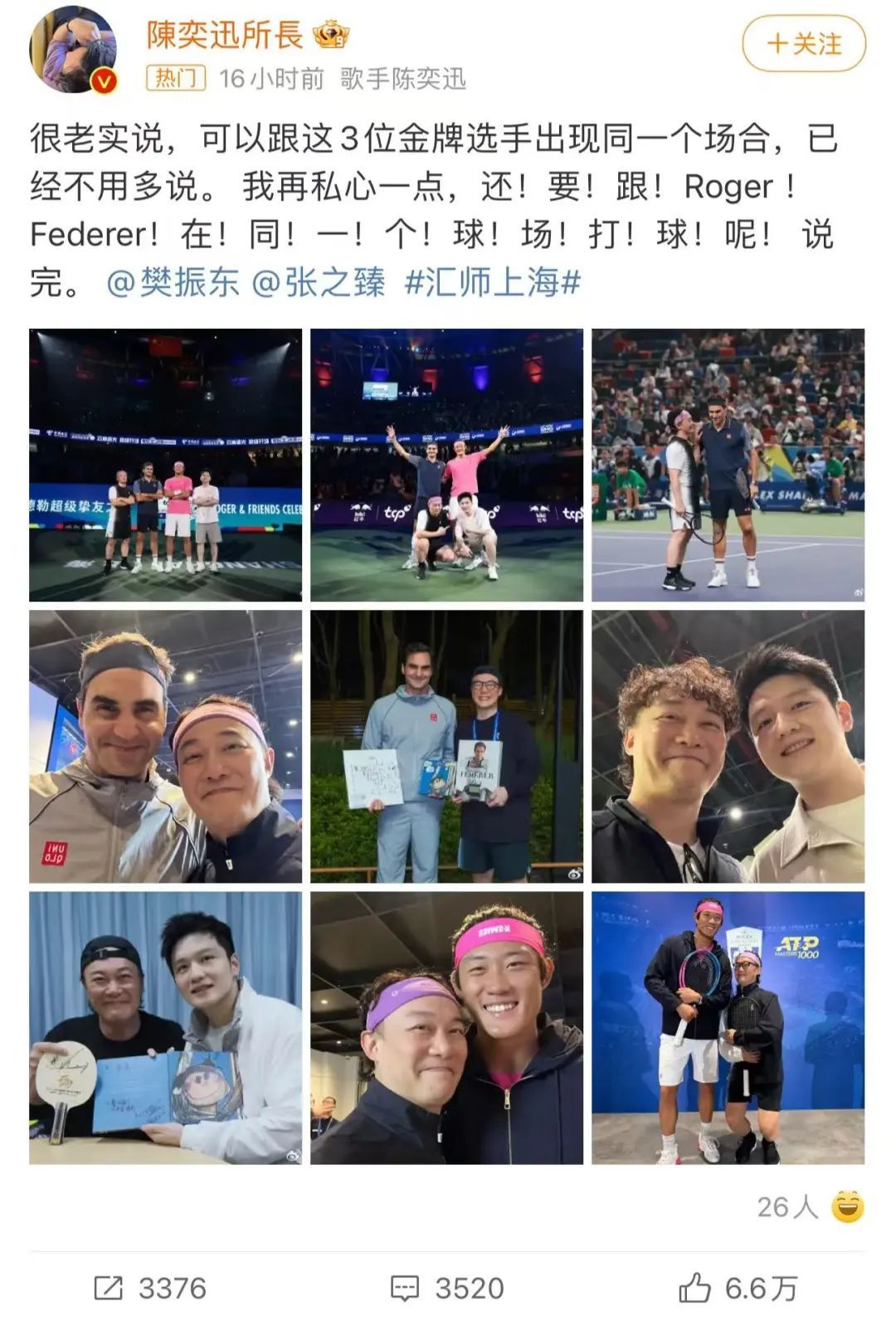
Task: Follow 陳奕迅所長 with the 关注 button
Action: tap(804, 44)
